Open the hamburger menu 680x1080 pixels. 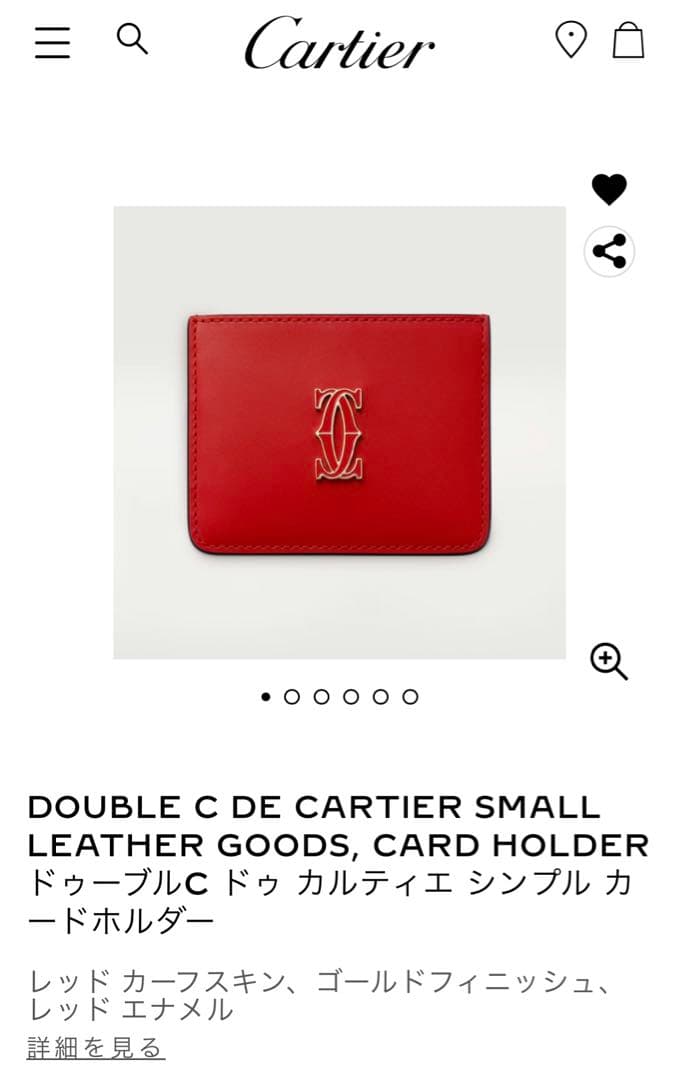click(52, 42)
